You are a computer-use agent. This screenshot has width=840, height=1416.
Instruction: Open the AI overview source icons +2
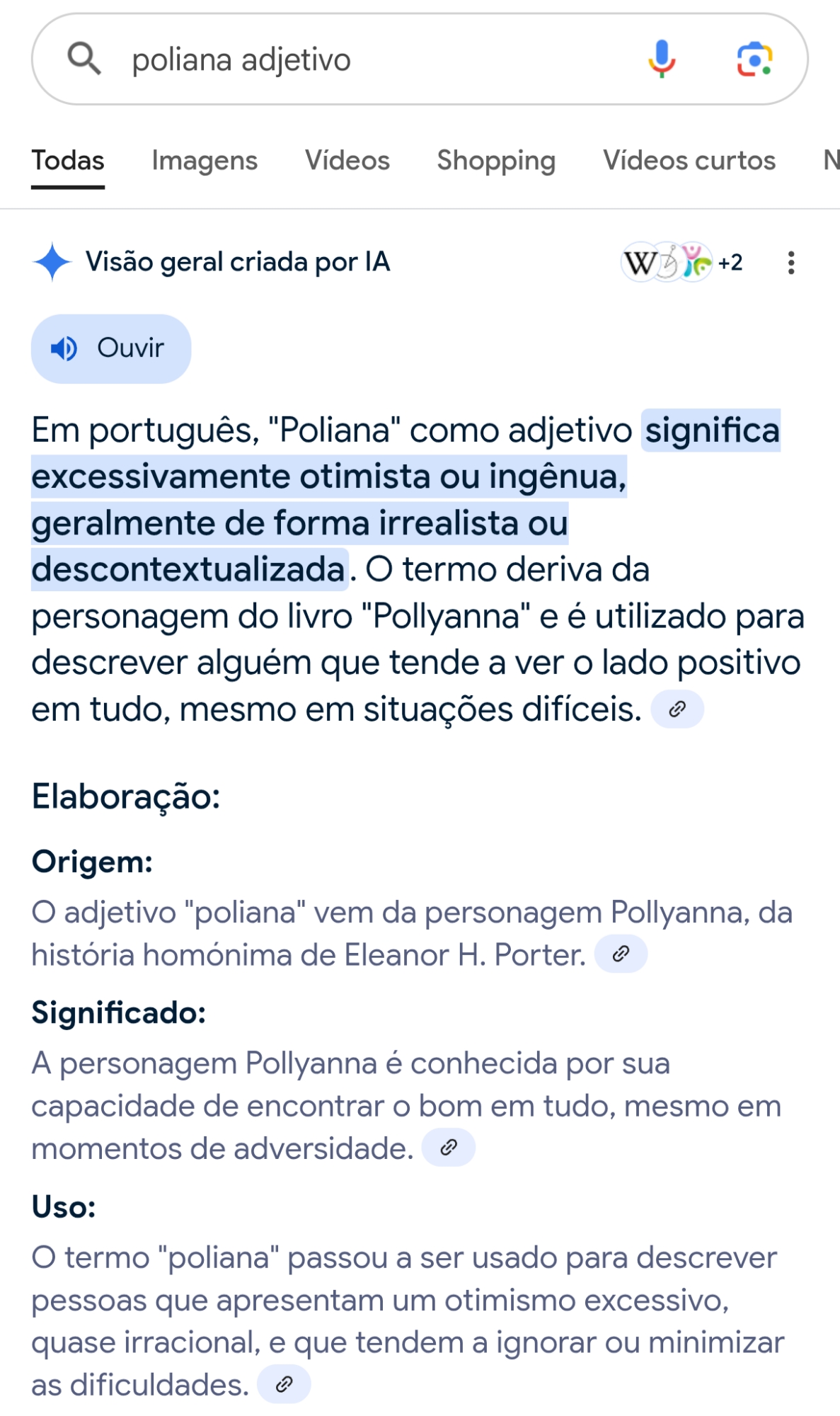click(681, 263)
